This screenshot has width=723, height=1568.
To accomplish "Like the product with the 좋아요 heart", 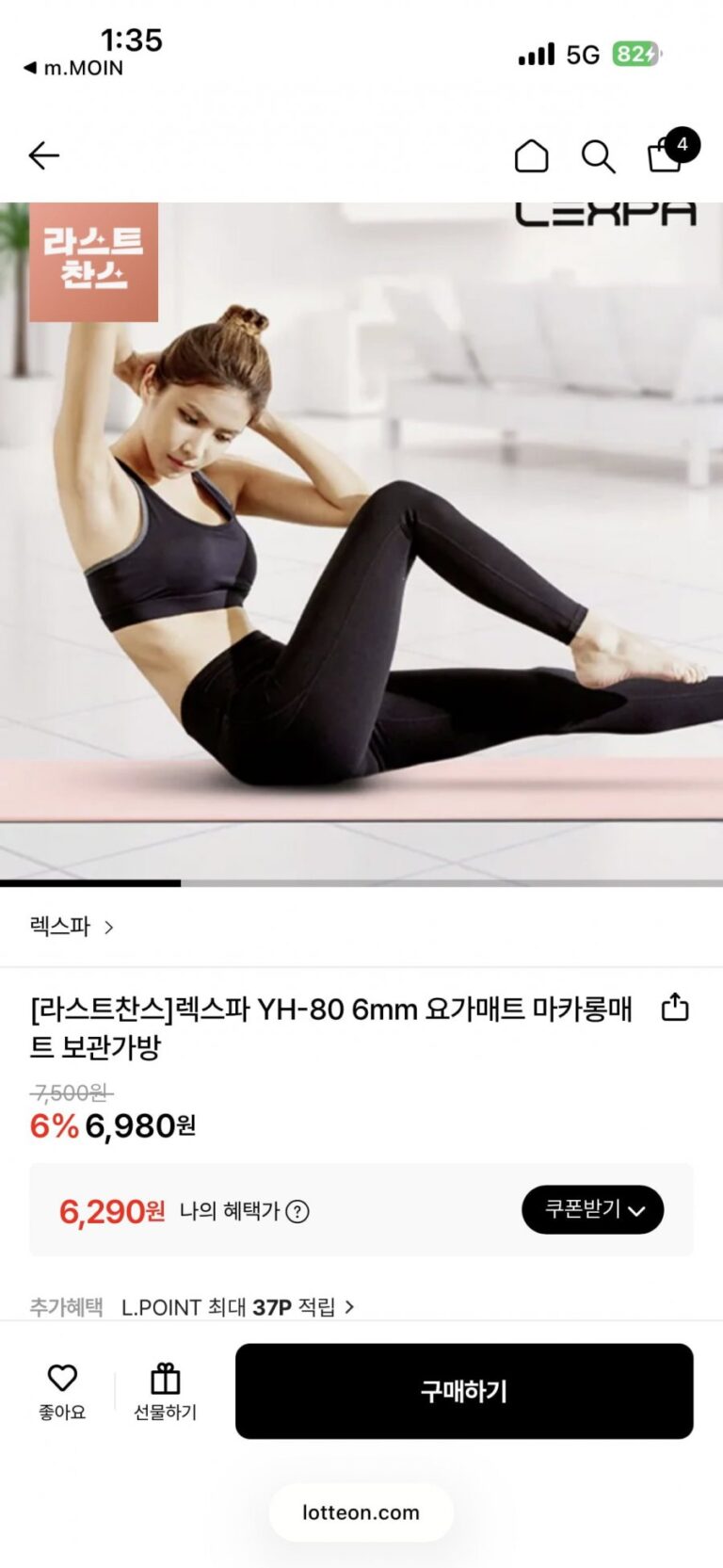I will [62, 1390].
